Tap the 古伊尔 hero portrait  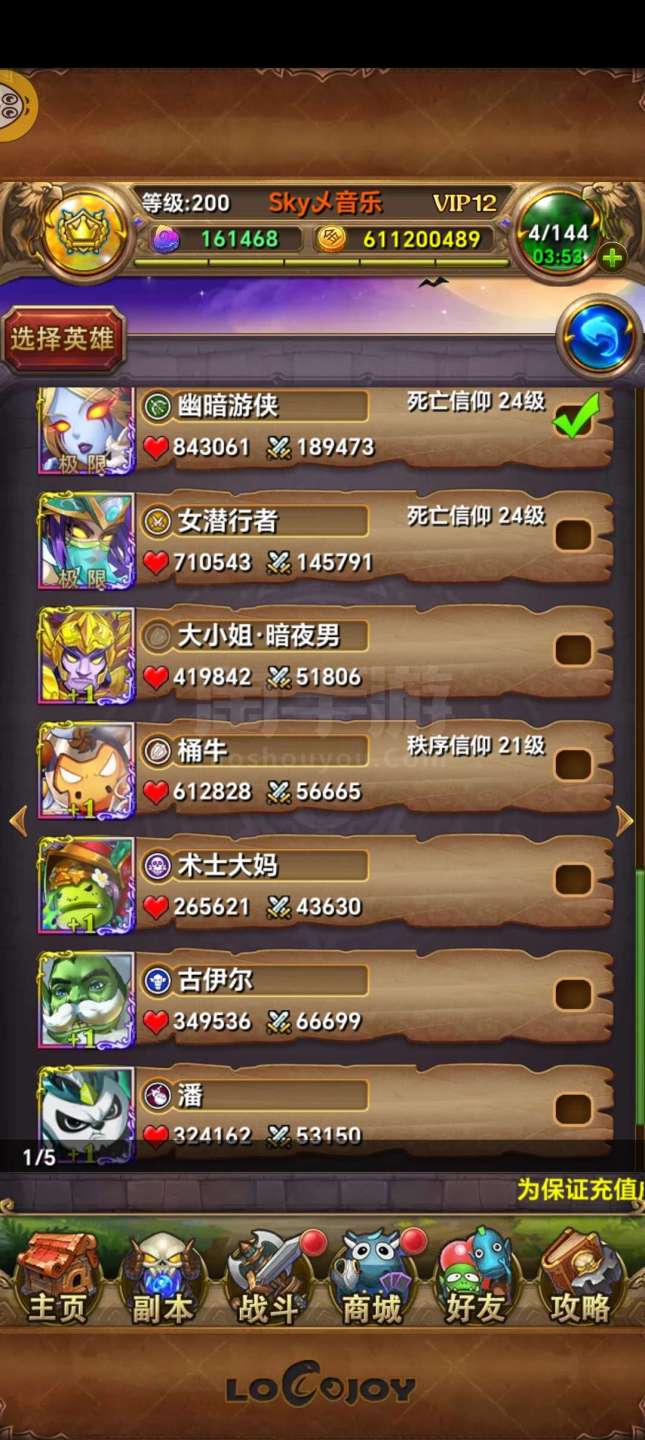86,999
